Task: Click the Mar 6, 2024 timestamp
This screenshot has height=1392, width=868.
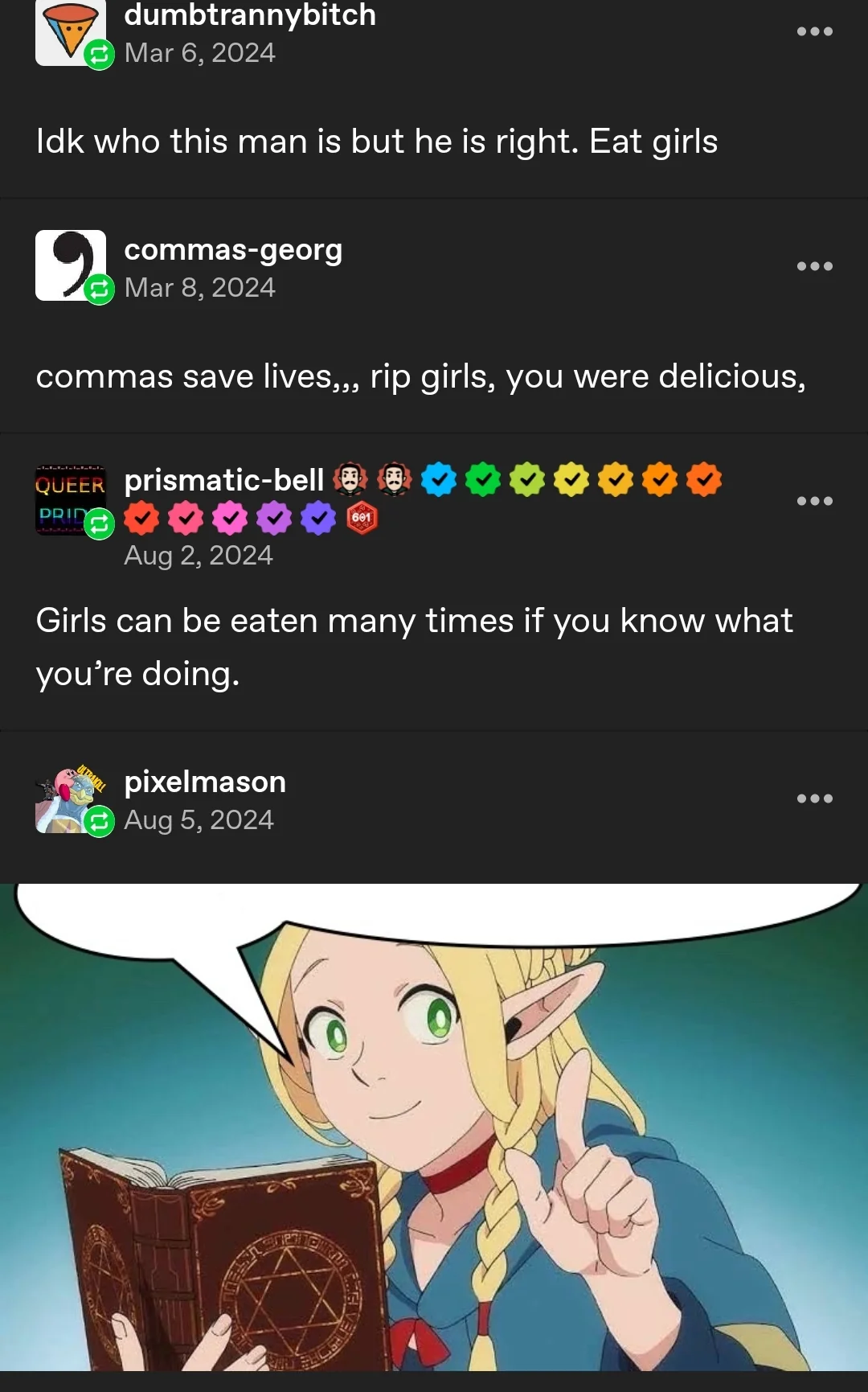Action: pos(199,54)
